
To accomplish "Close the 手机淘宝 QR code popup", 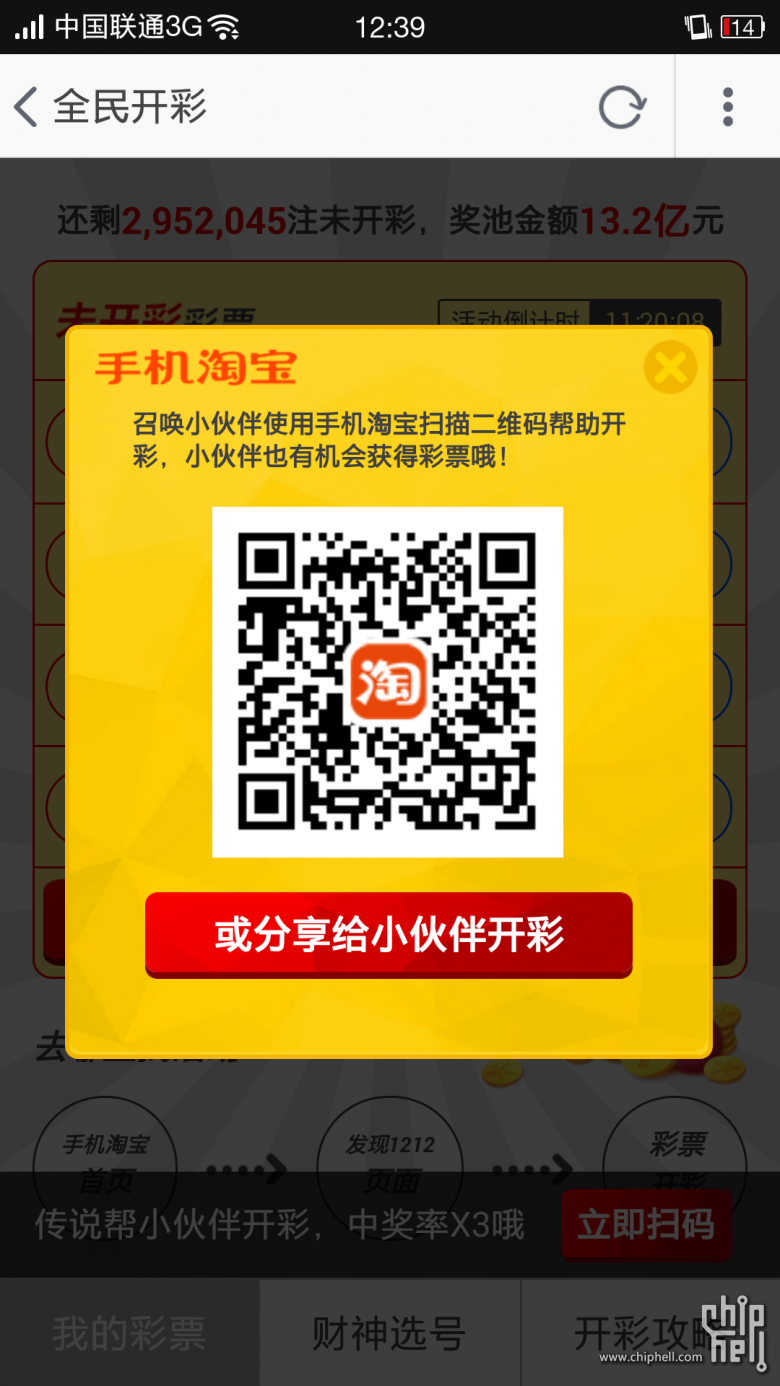I will click(669, 367).
